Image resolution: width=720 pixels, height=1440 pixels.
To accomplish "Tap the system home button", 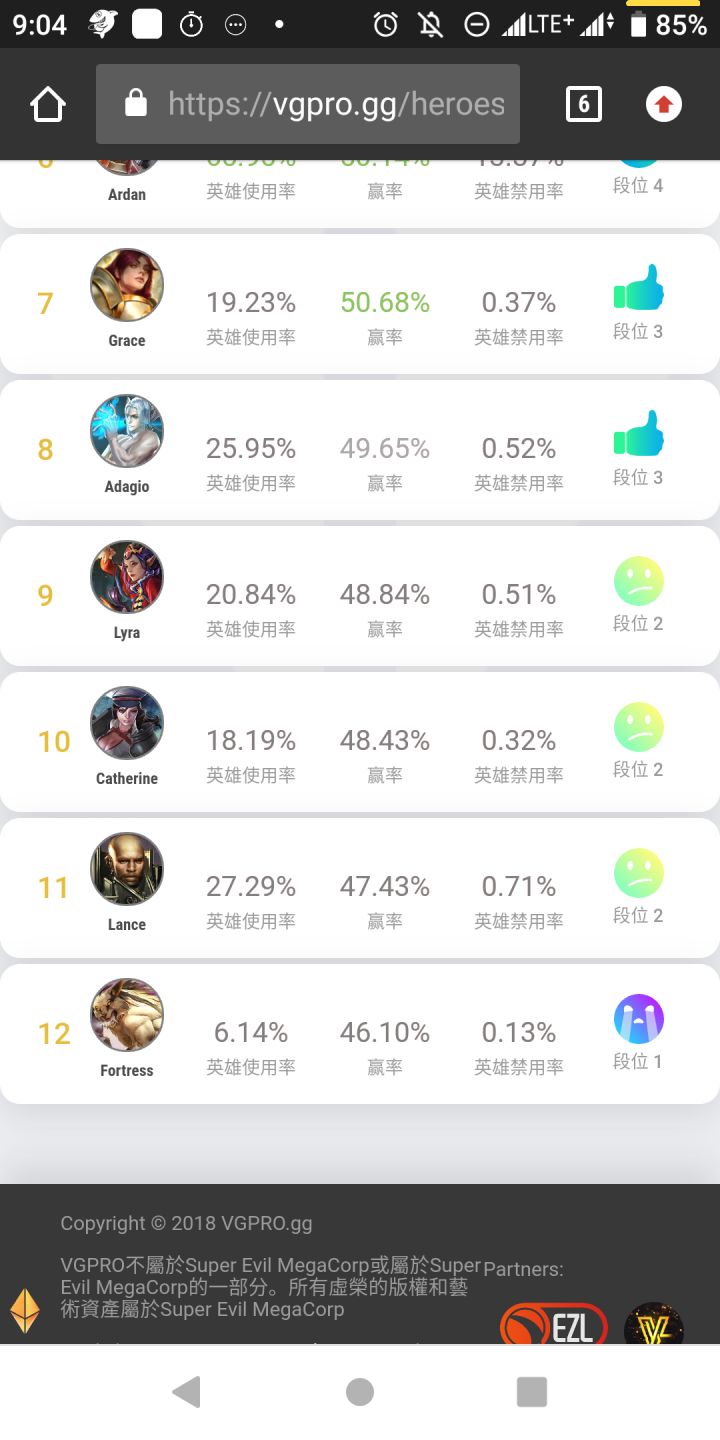I will point(360,1392).
